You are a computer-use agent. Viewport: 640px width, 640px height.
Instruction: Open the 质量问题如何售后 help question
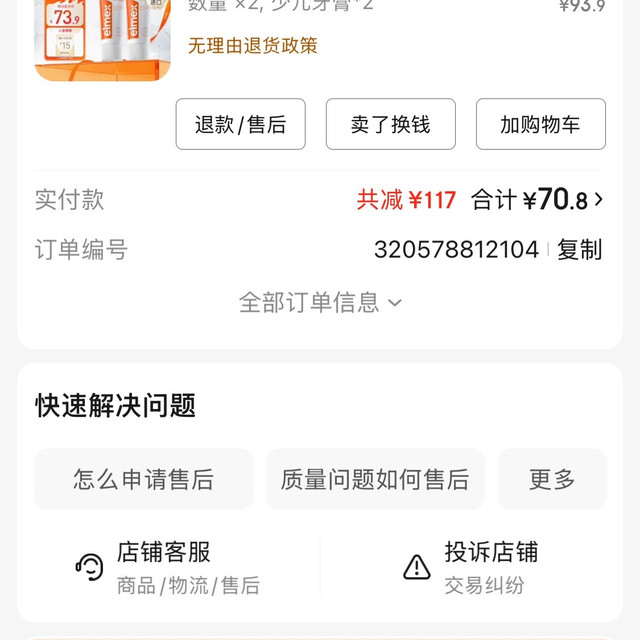(375, 480)
